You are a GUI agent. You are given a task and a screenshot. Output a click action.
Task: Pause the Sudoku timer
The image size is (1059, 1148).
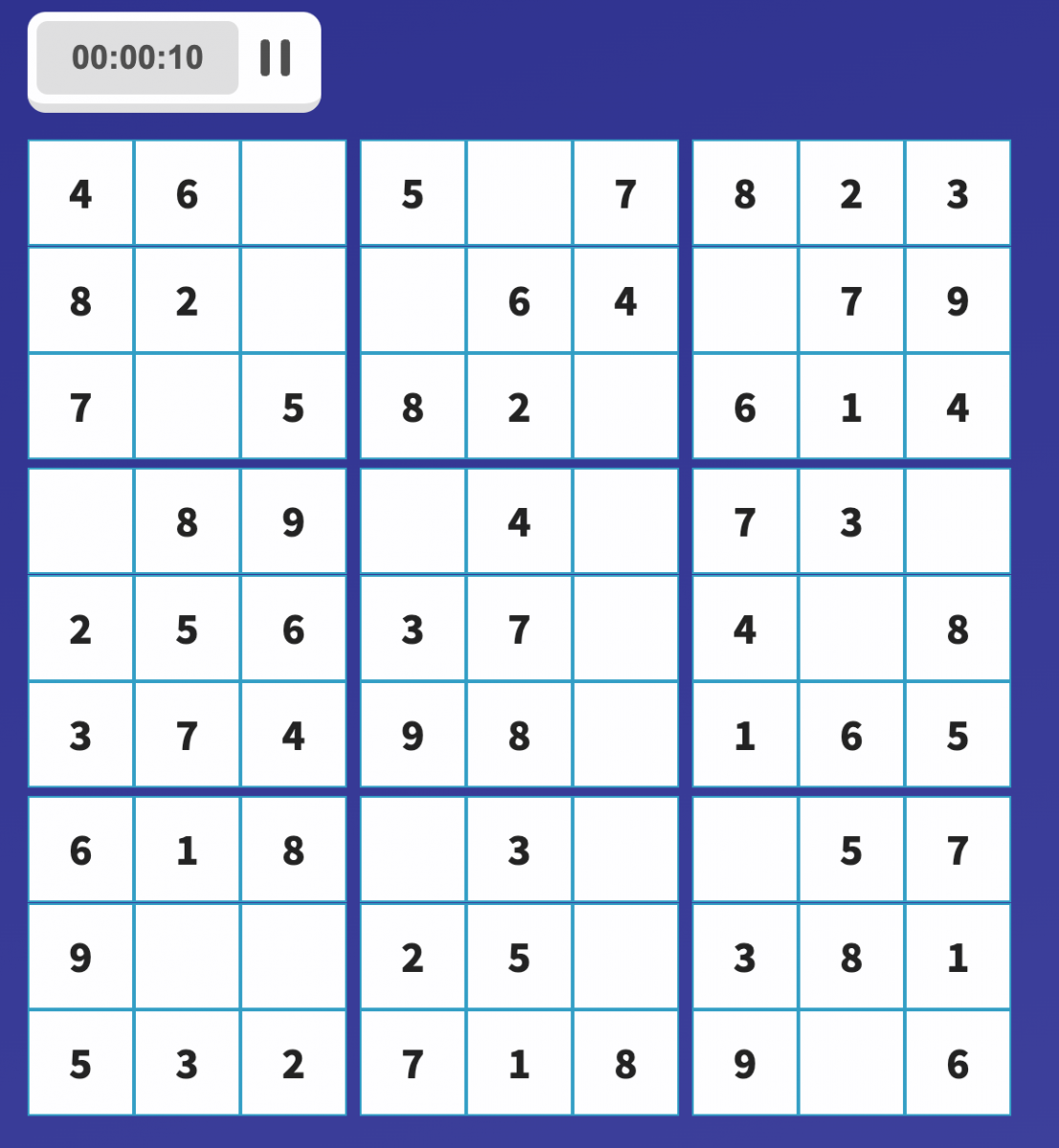[276, 57]
